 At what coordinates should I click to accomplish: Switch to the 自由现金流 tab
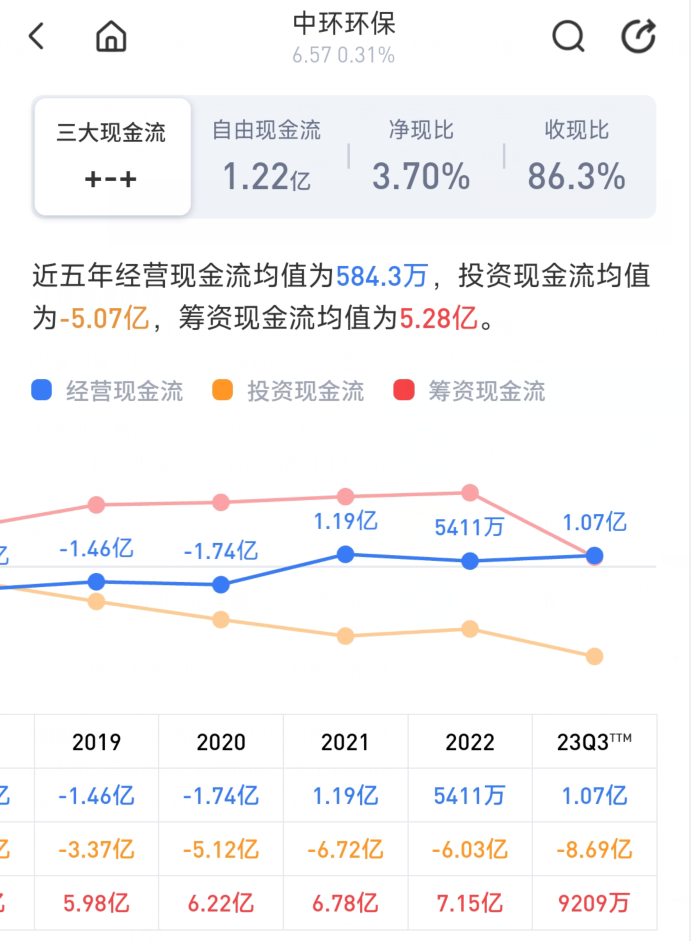267,157
